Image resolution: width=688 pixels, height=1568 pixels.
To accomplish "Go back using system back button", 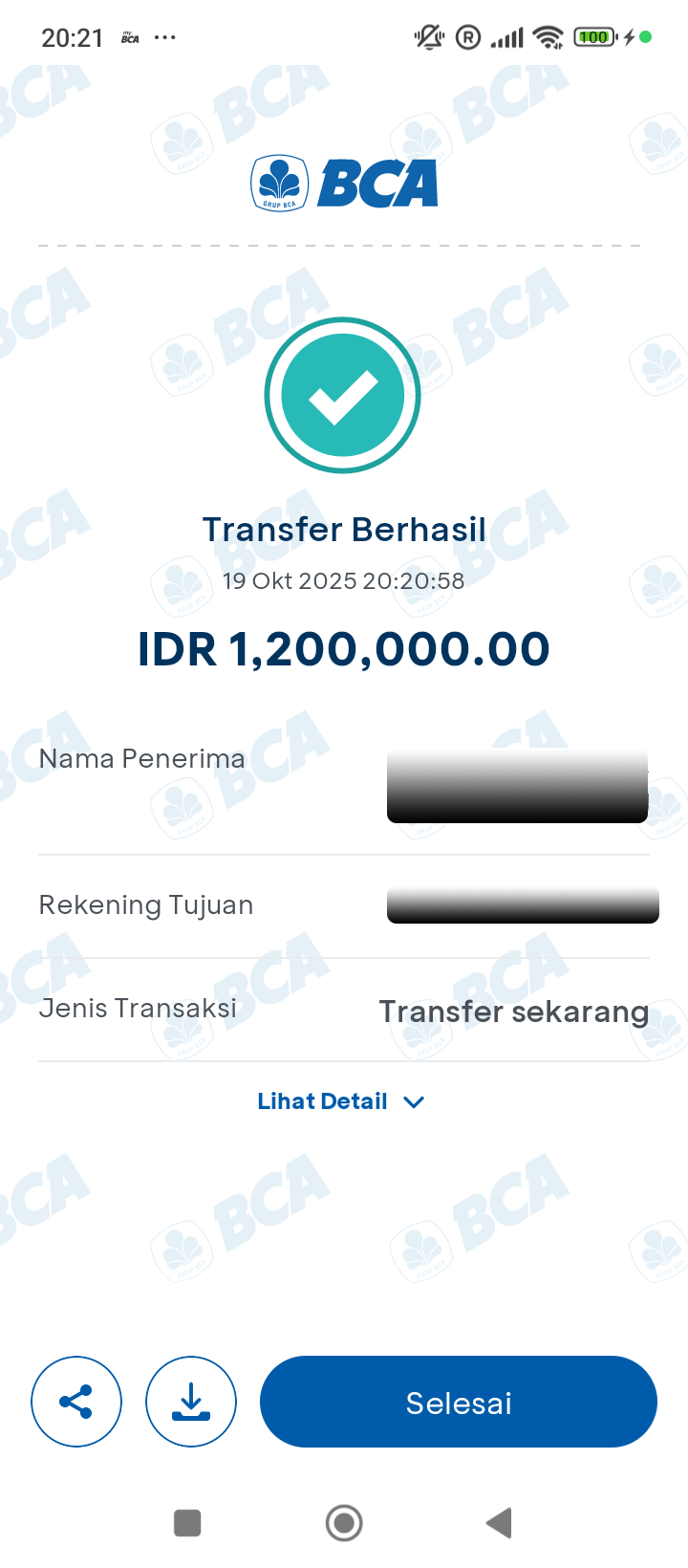I will coord(499,1522).
